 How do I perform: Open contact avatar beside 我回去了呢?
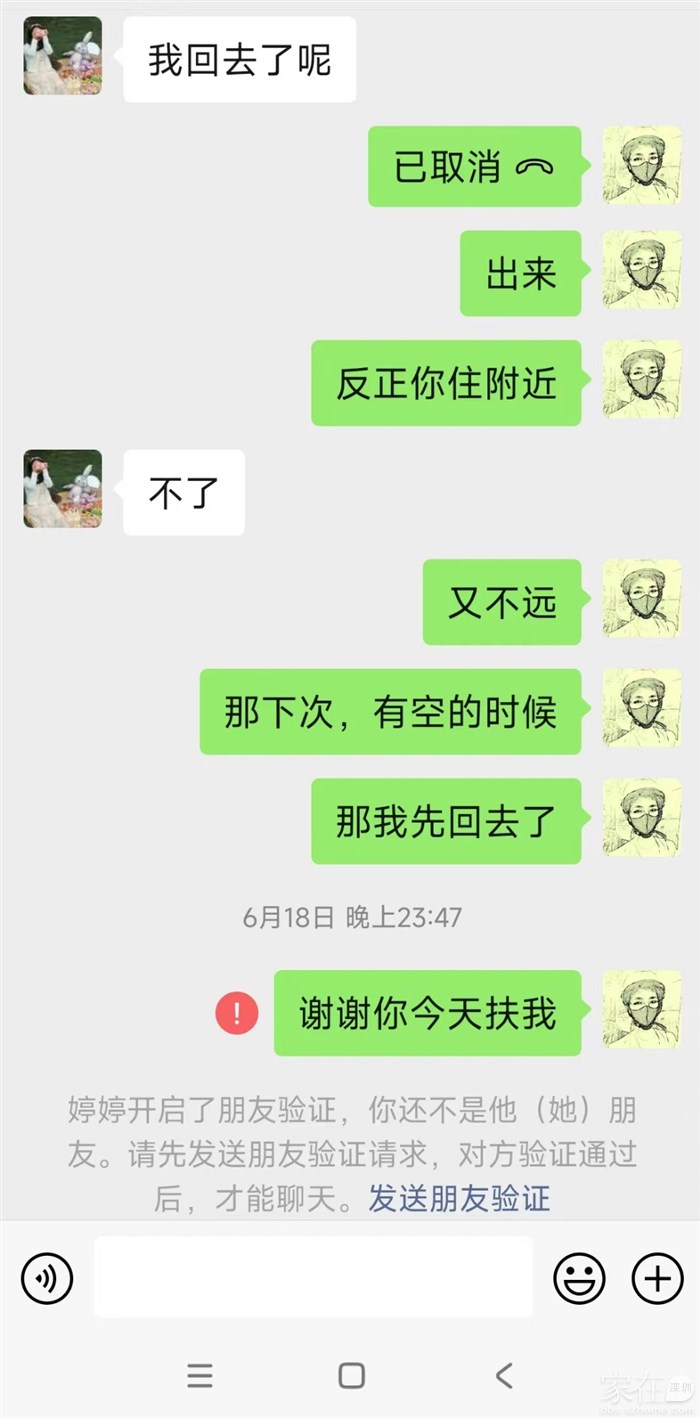click(62, 56)
